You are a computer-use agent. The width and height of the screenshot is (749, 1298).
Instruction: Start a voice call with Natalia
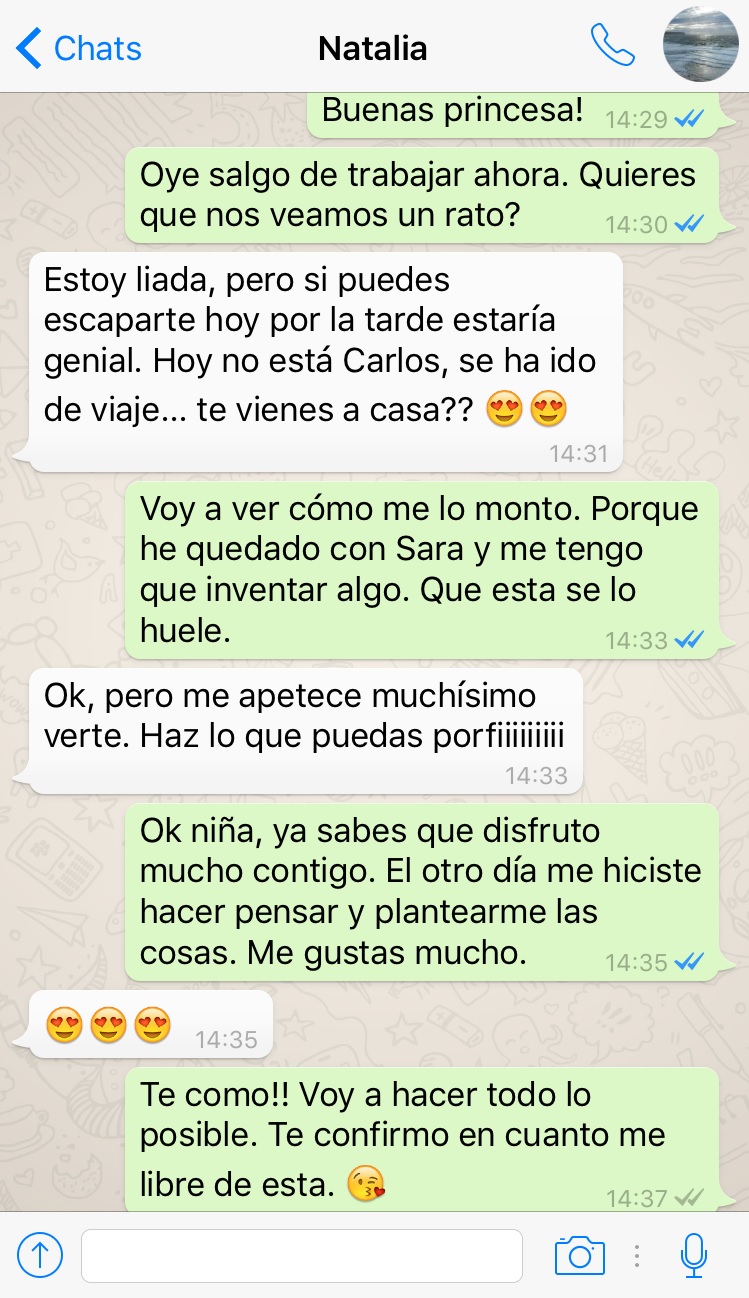(x=612, y=45)
